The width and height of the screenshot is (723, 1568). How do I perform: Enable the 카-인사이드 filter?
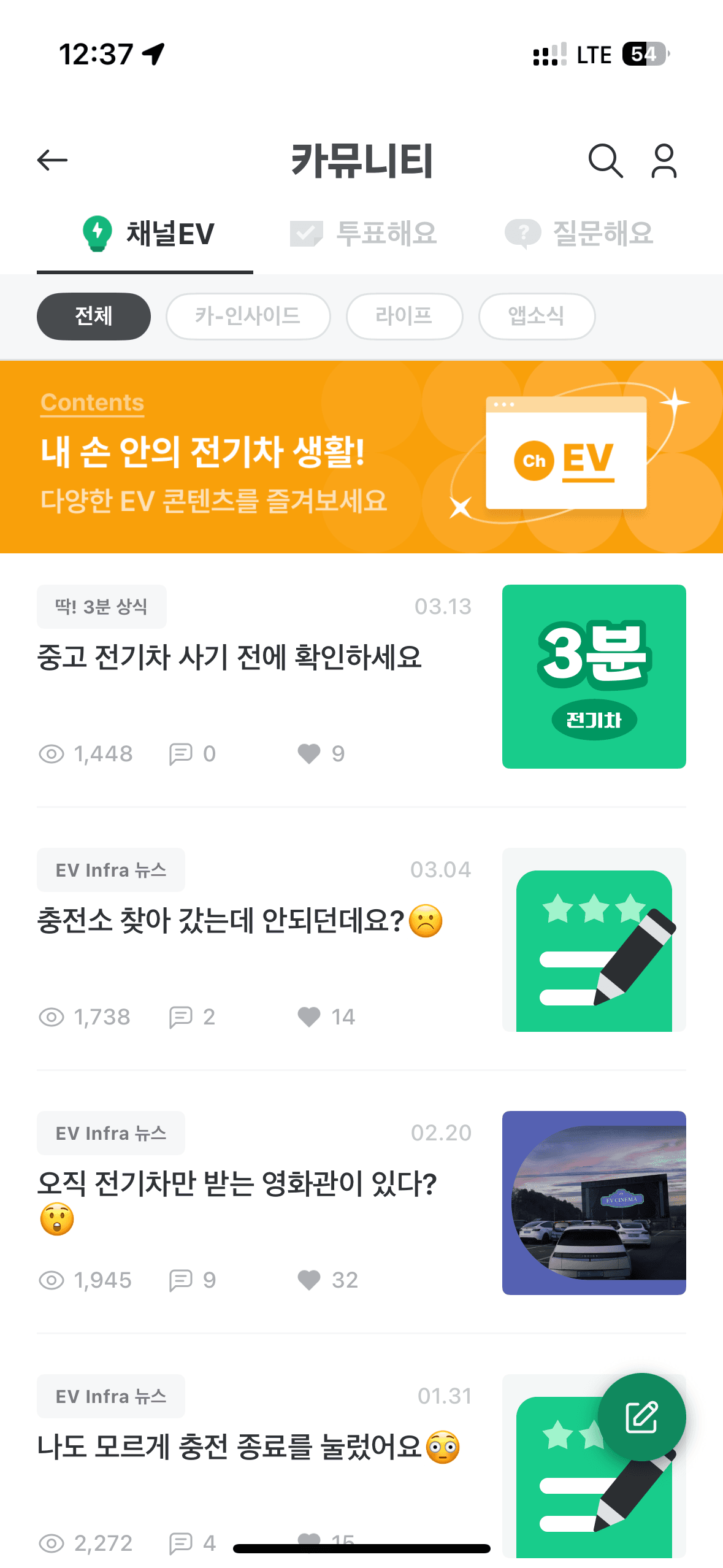pyautogui.click(x=248, y=316)
